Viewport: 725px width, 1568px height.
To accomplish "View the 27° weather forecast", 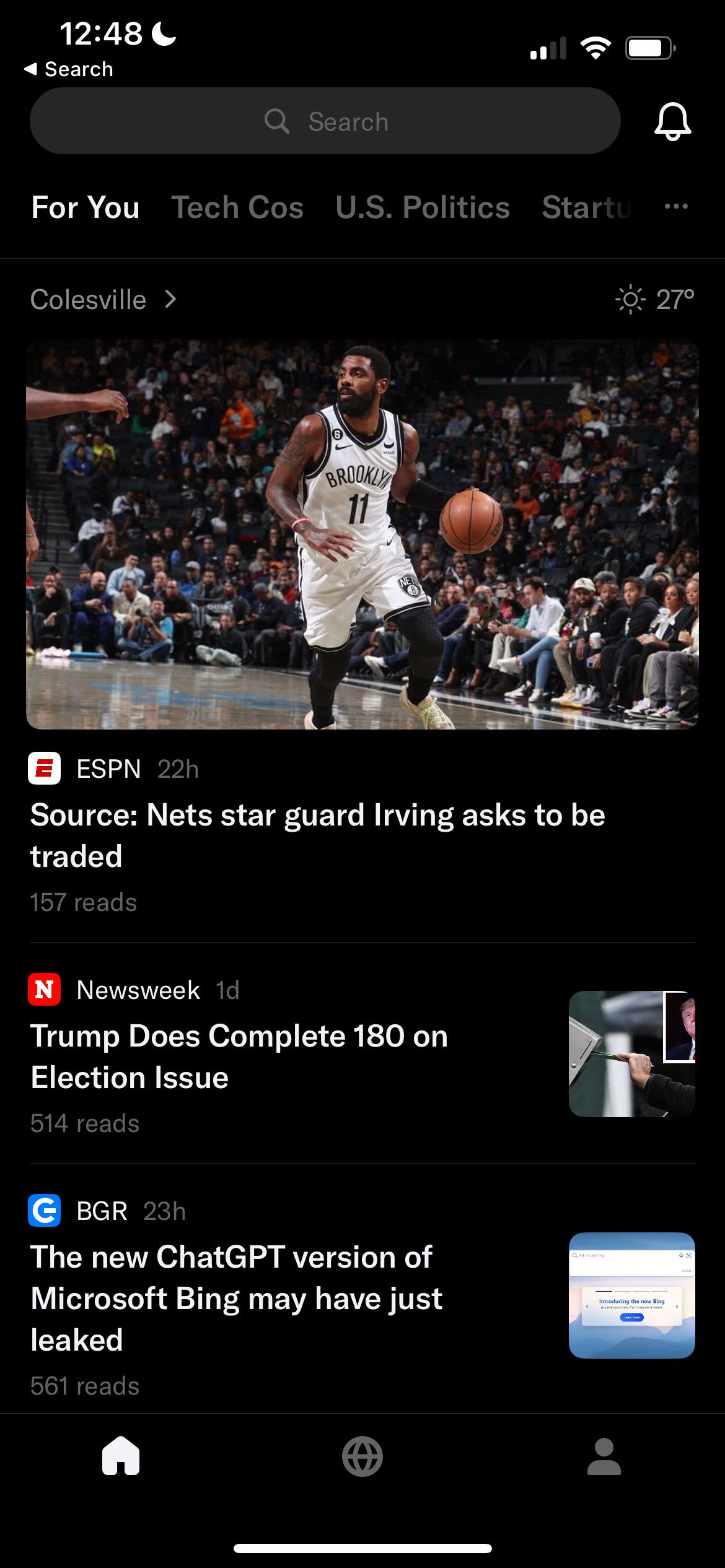I will pos(655,300).
